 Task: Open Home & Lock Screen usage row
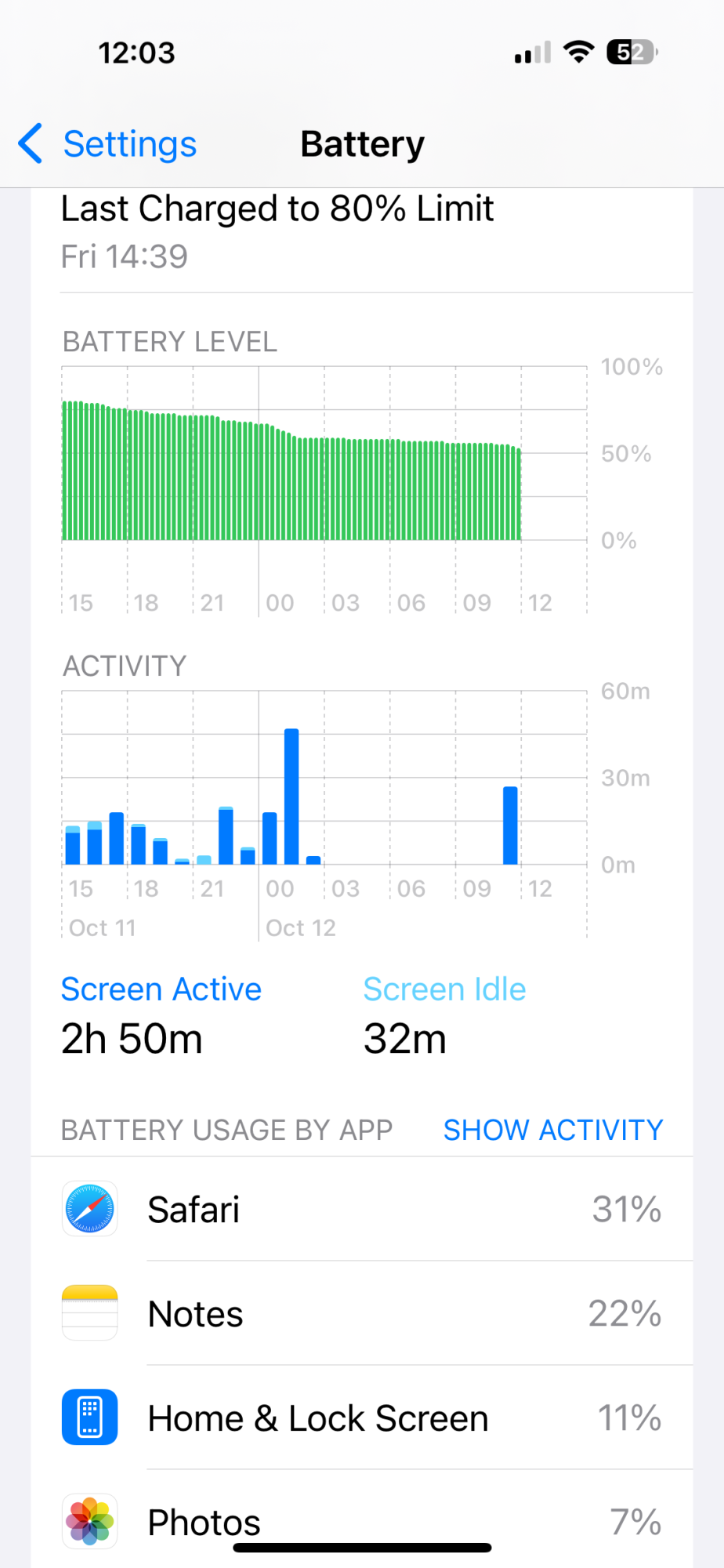[362, 1417]
